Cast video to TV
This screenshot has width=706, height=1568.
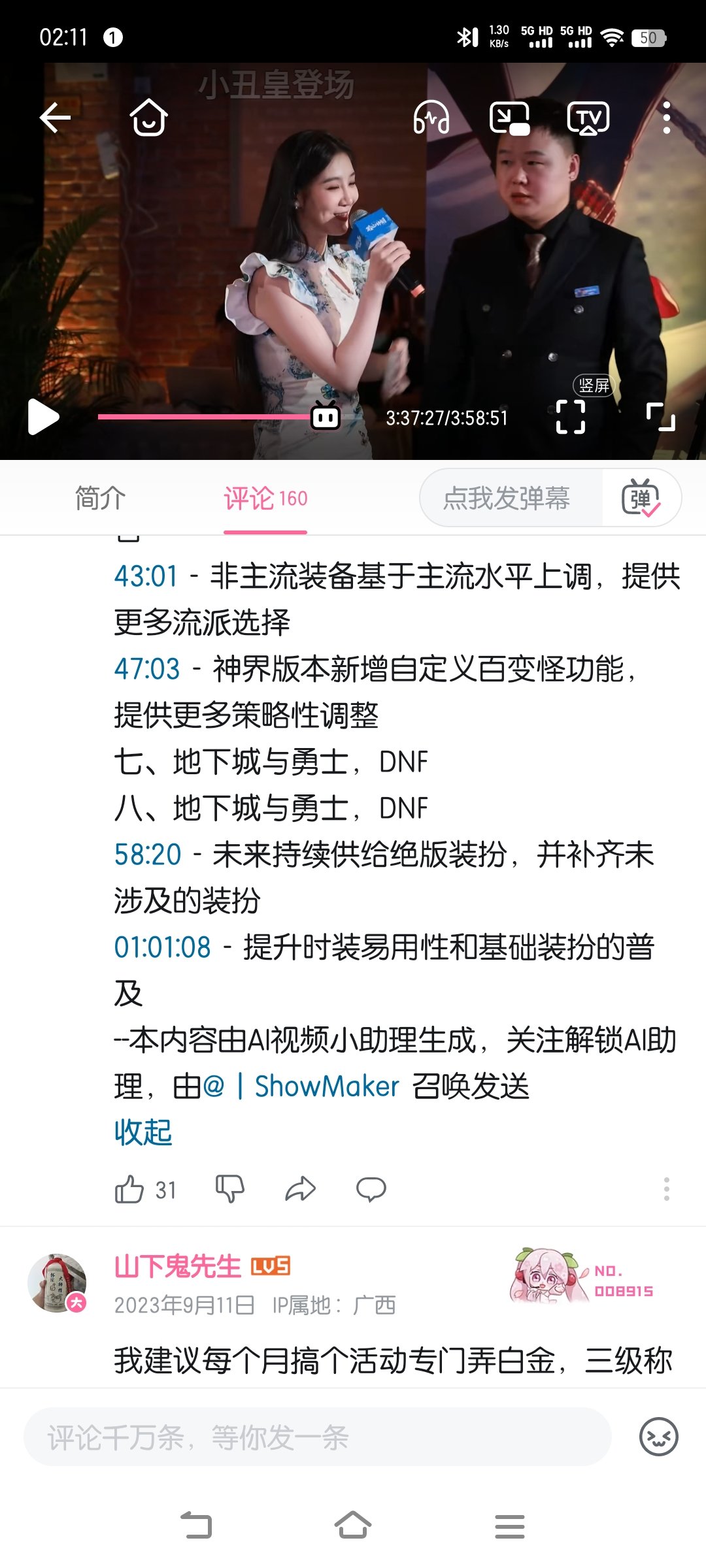click(588, 118)
